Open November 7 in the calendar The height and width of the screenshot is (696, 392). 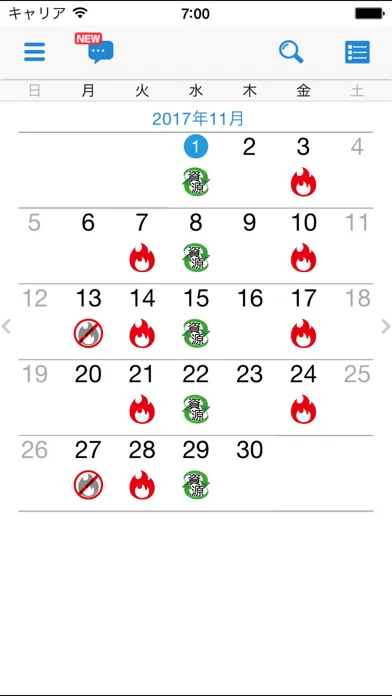[x=142, y=246]
